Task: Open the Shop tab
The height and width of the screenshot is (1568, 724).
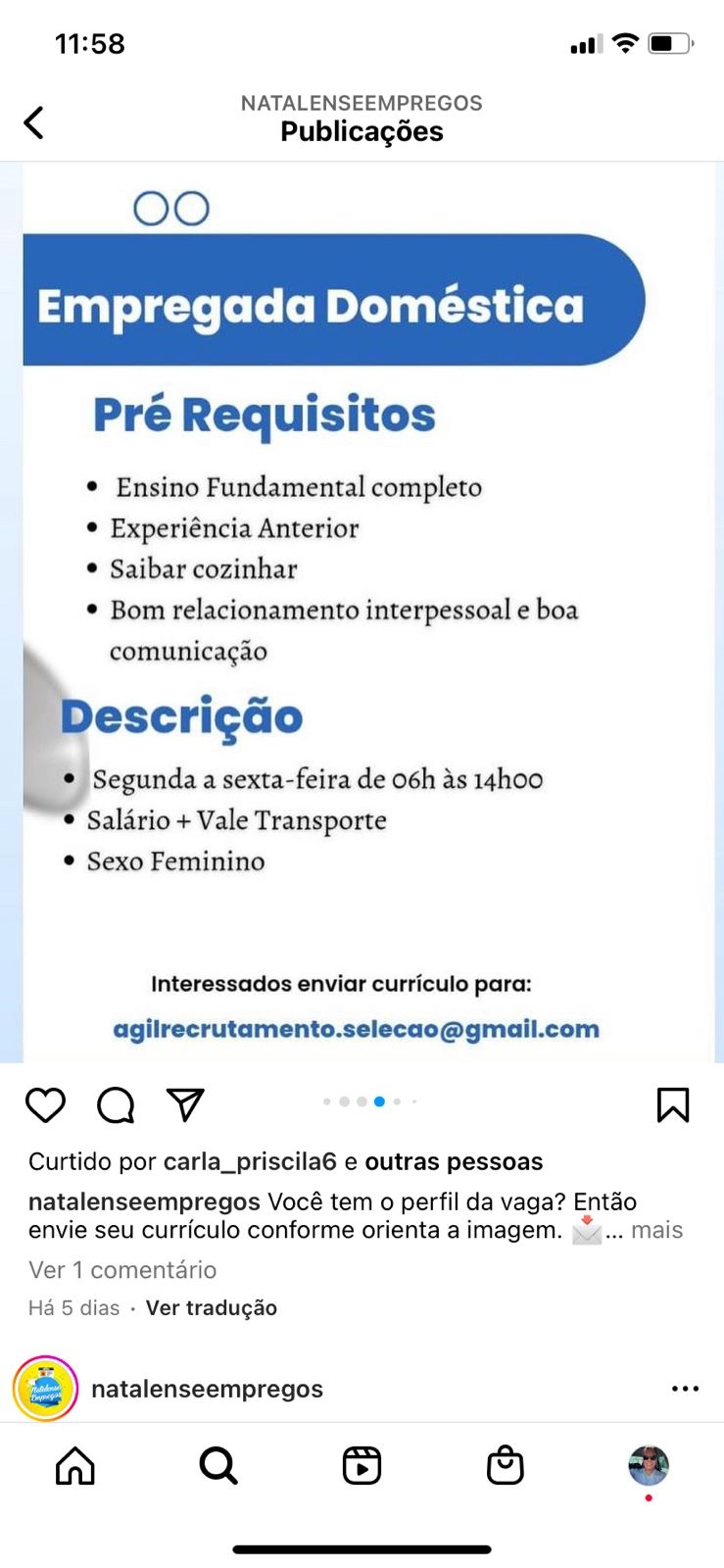Action: (506, 1466)
